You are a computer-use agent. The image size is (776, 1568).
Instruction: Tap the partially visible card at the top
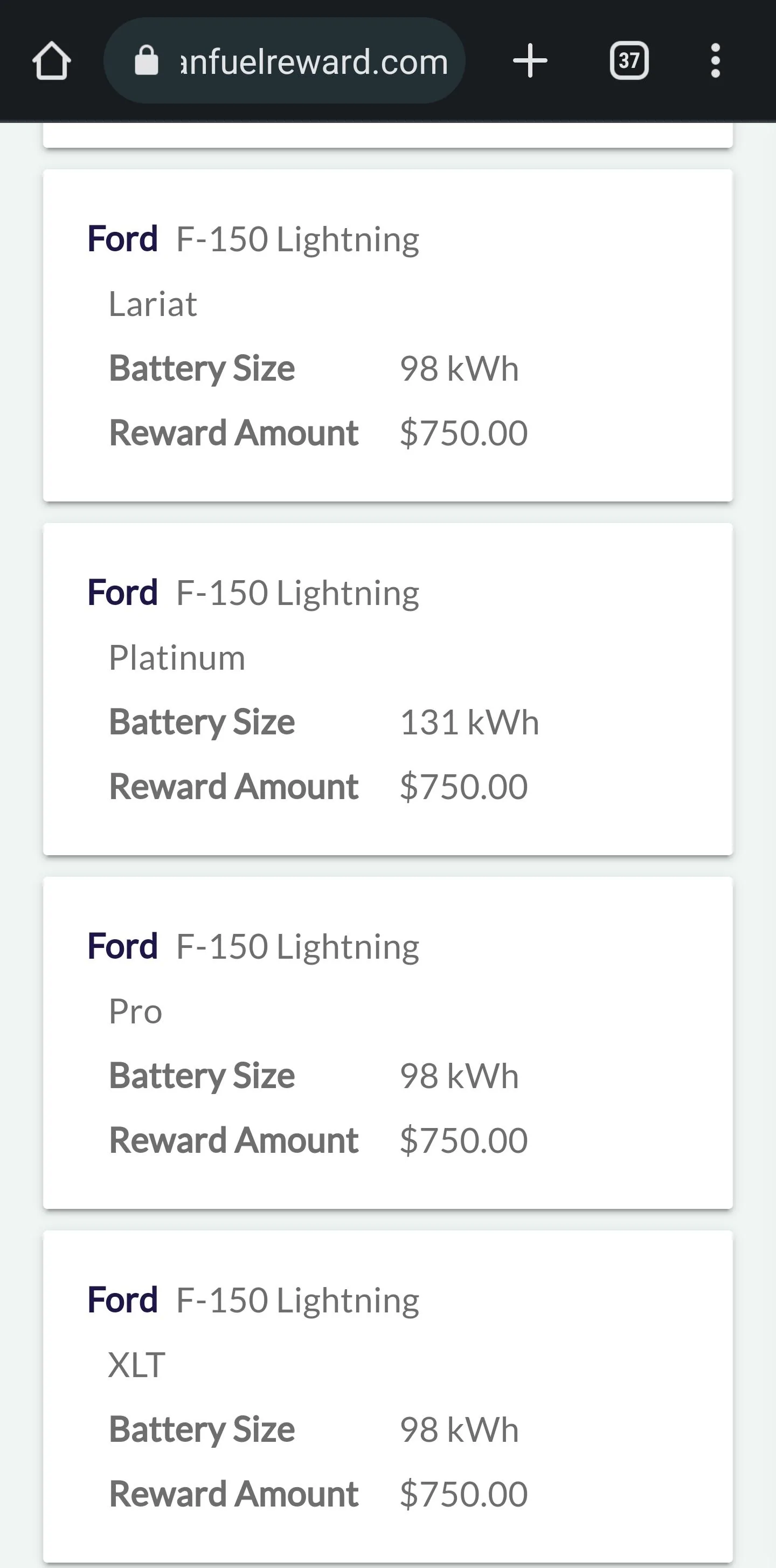tap(388, 134)
